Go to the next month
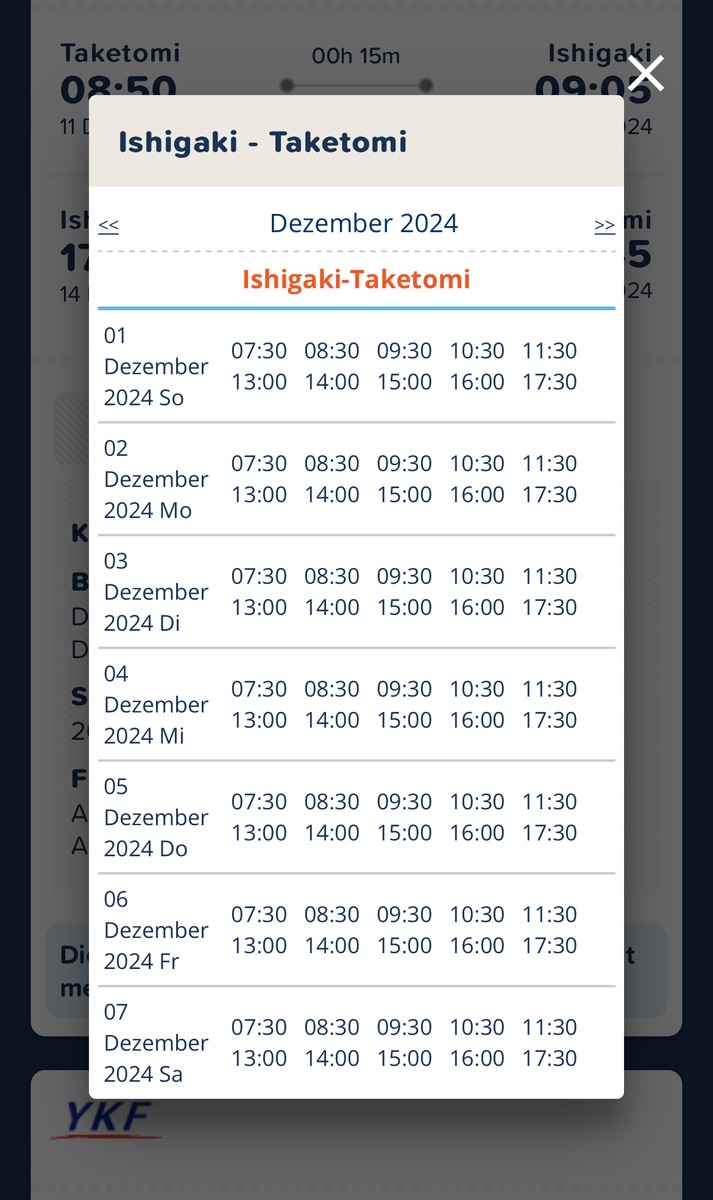 click(604, 225)
